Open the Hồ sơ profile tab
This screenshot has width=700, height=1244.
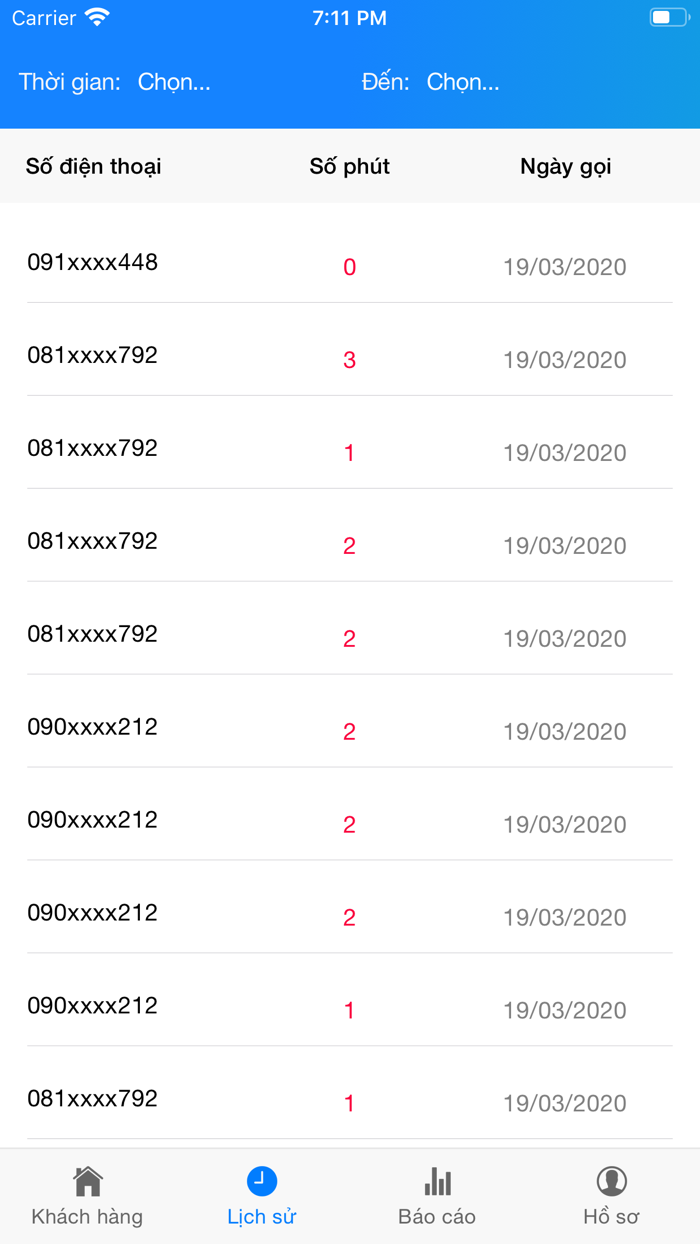tap(611, 1196)
